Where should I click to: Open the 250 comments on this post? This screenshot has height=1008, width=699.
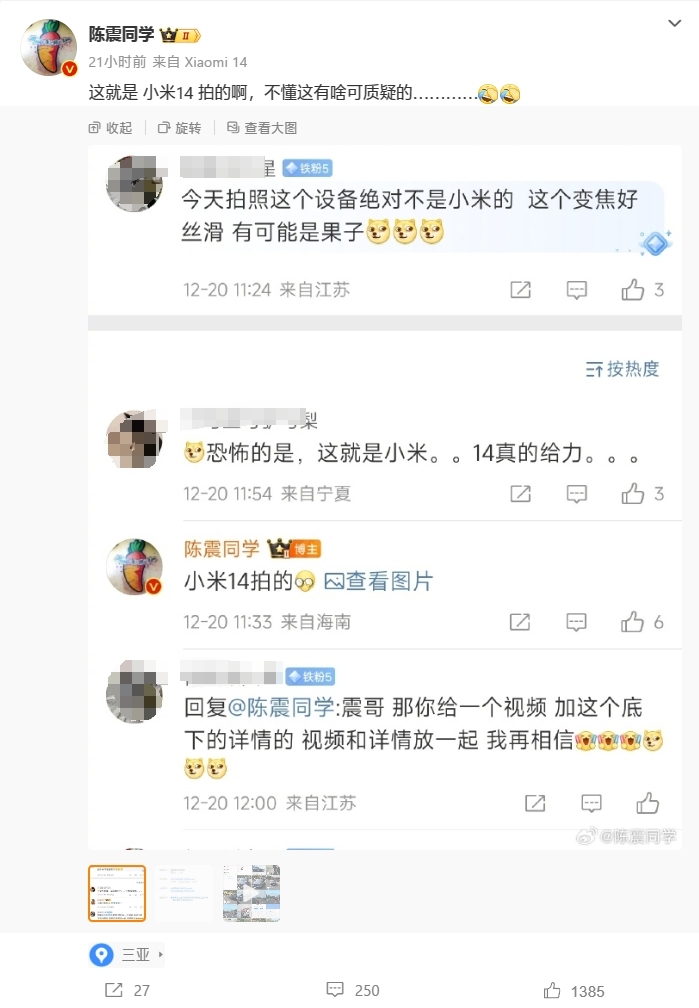[x=354, y=990]
